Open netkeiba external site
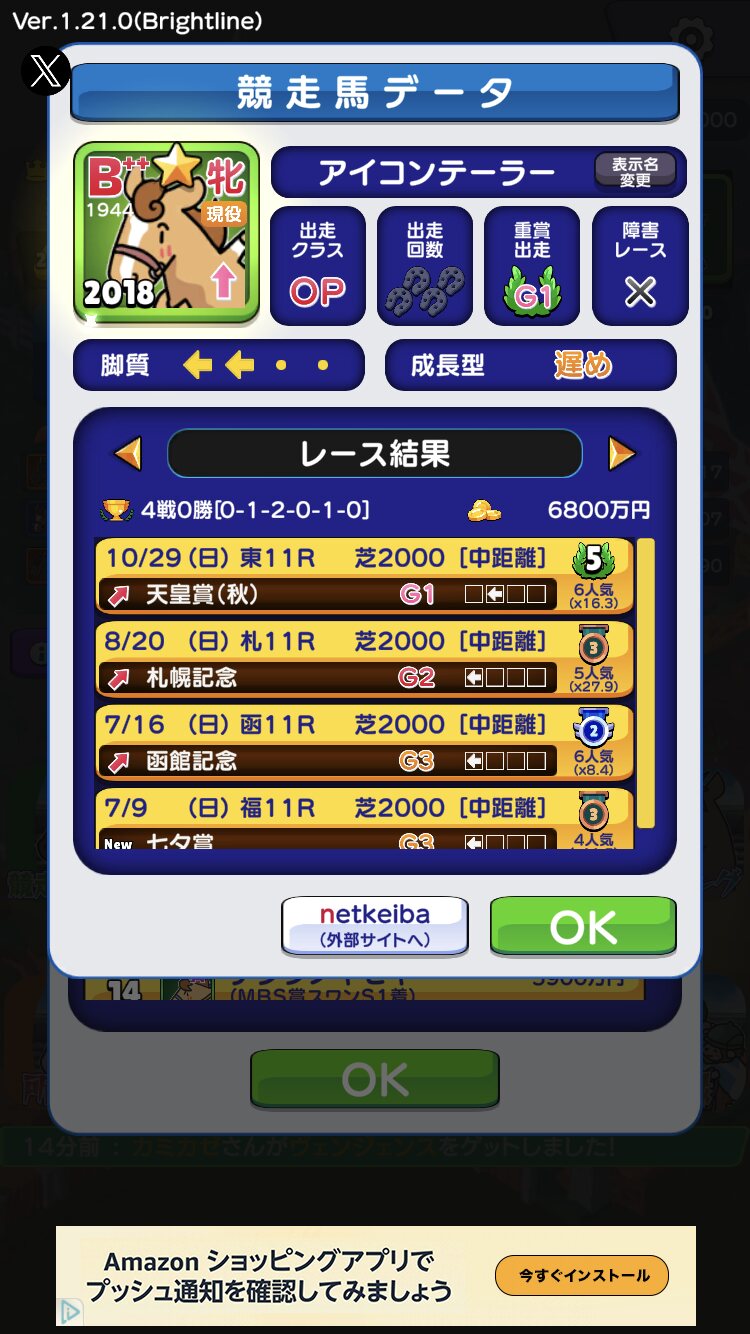This screenshot has height=1334, width=750. [x=375, y=925]
